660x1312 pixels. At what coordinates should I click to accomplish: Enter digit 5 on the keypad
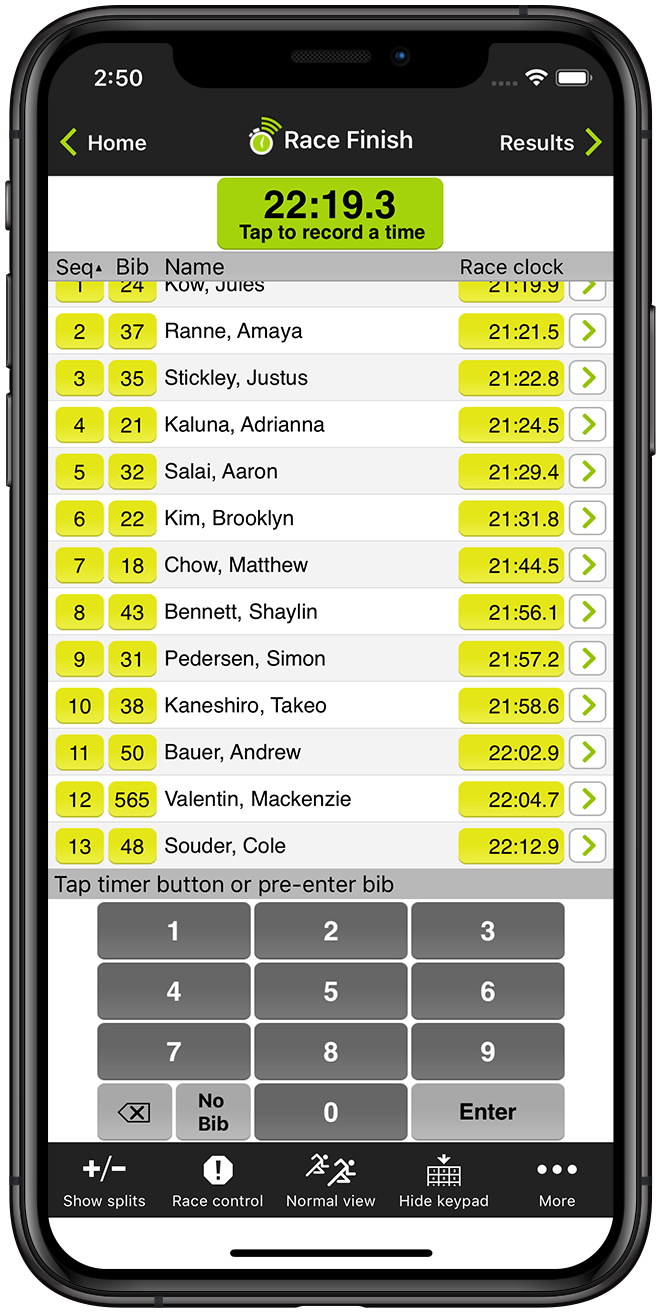(x=330, y=991)
